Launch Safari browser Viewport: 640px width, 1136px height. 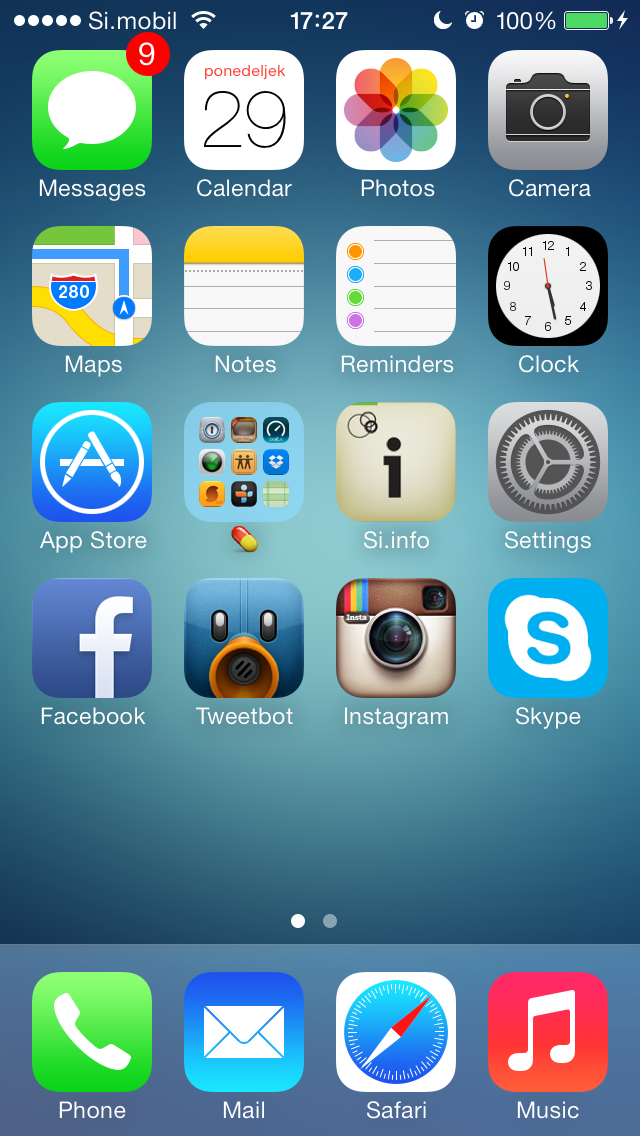point(396,1032)
